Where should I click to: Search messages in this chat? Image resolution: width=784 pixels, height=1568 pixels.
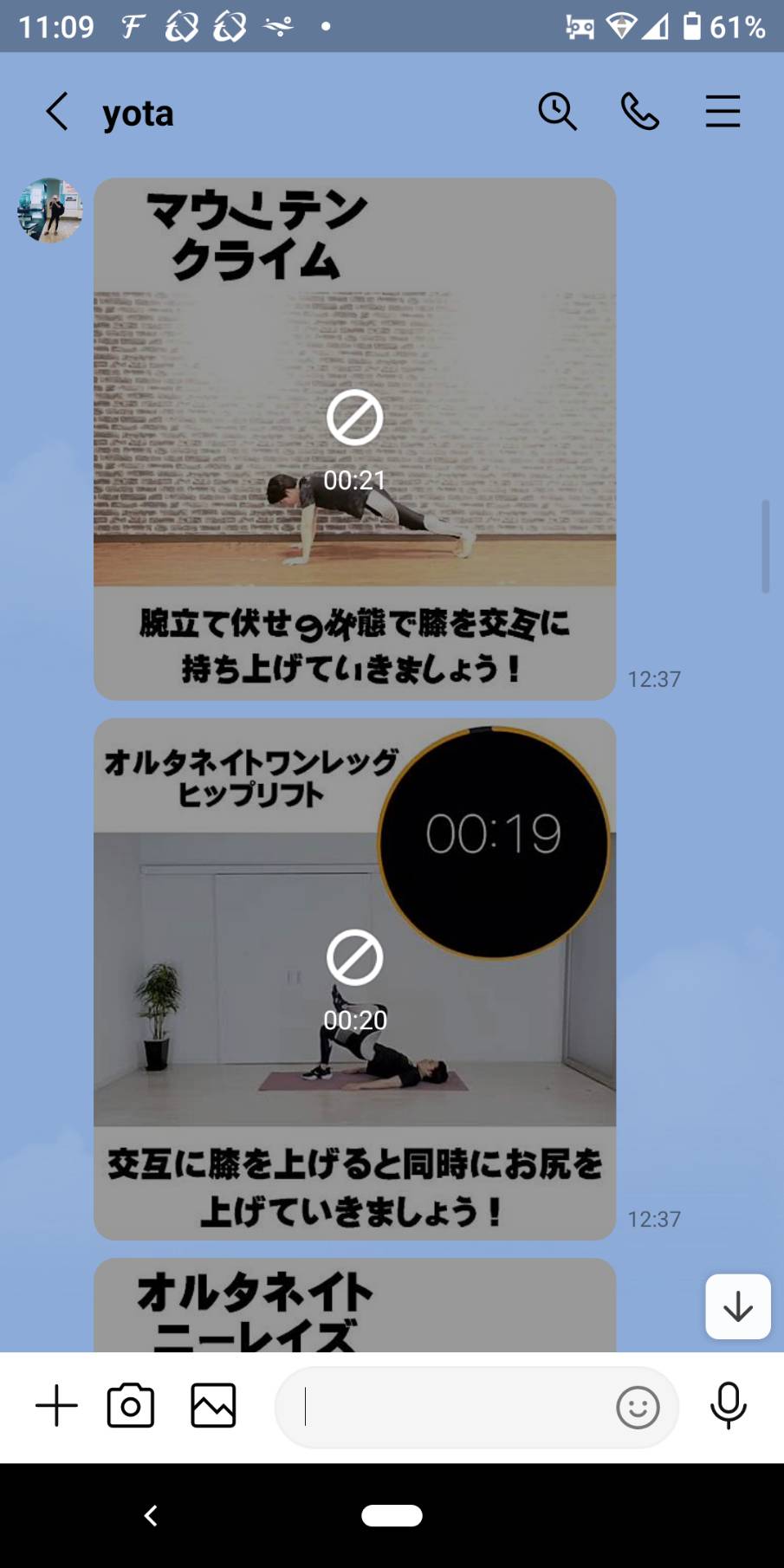pyautogui.click(x=557, y=112)
